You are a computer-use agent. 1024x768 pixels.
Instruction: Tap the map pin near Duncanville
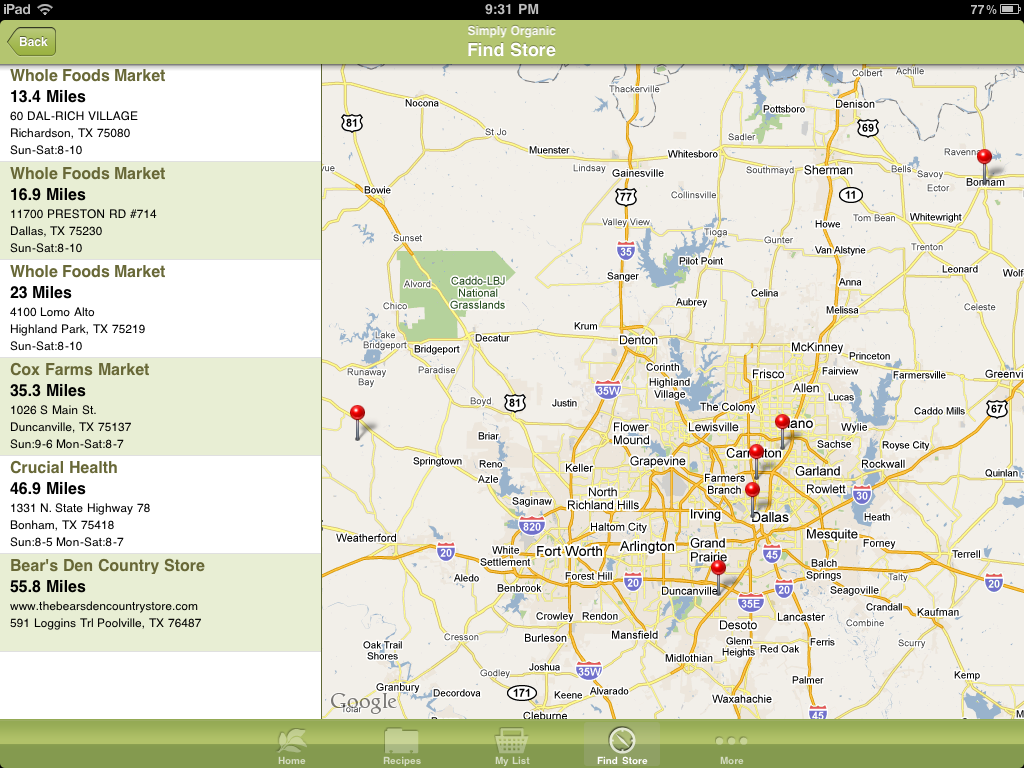click(718, 570)
